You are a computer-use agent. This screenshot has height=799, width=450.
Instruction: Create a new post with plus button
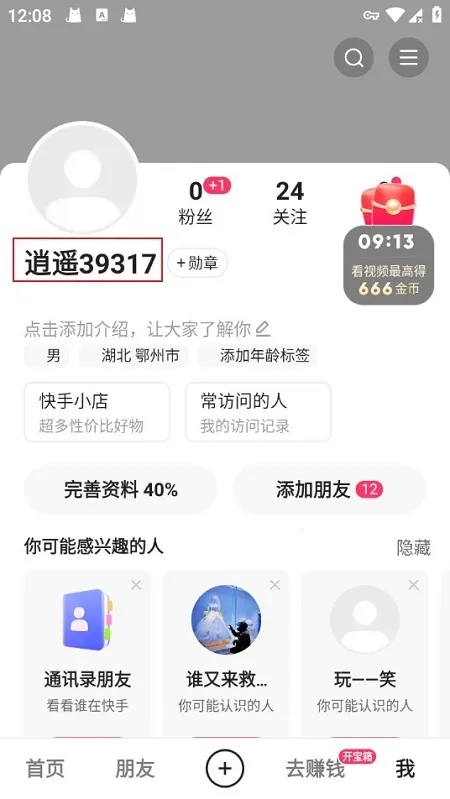pos(225,768)
